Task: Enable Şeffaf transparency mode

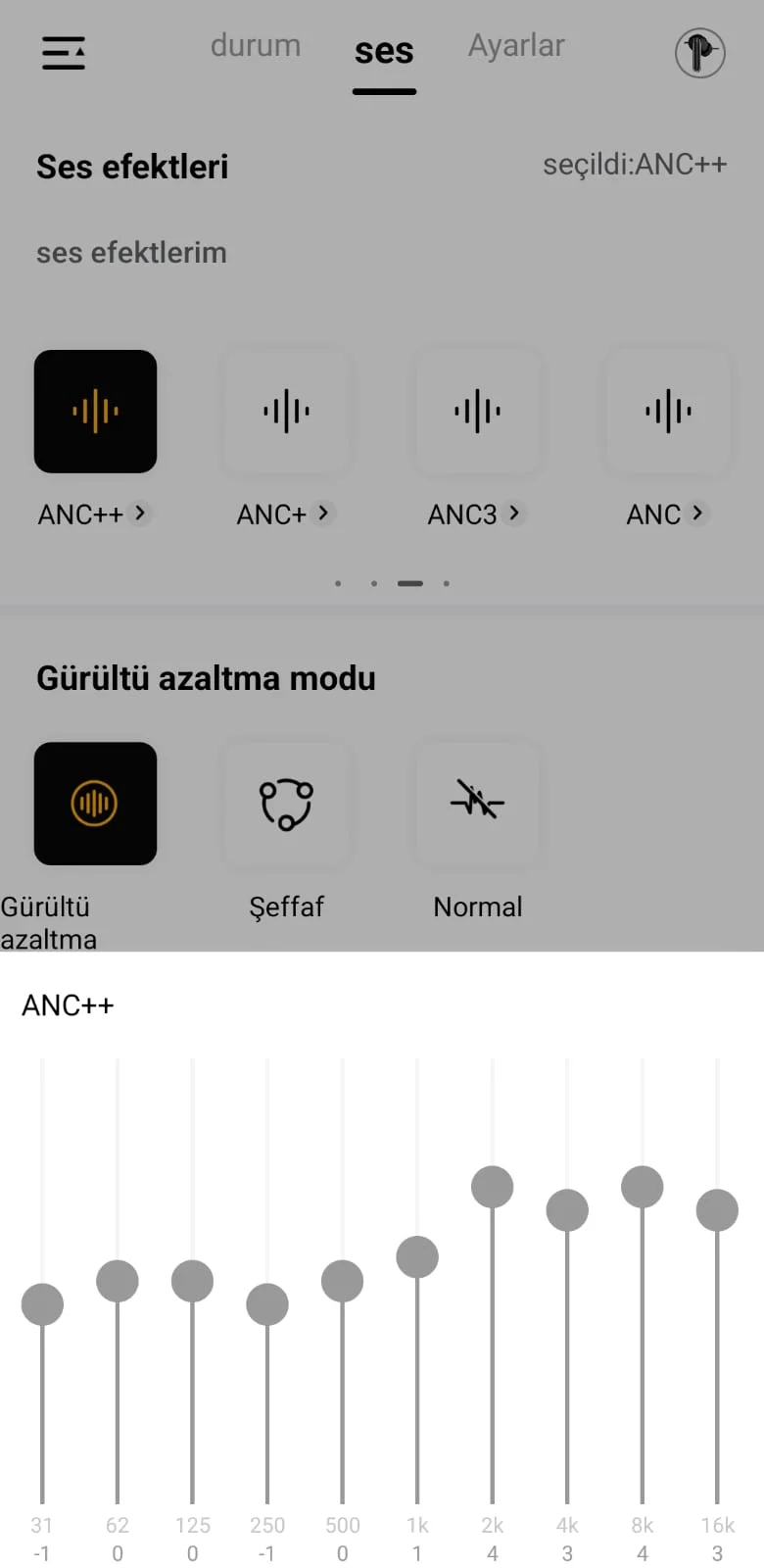Action: pyautogui.click(x=286, y=804)
